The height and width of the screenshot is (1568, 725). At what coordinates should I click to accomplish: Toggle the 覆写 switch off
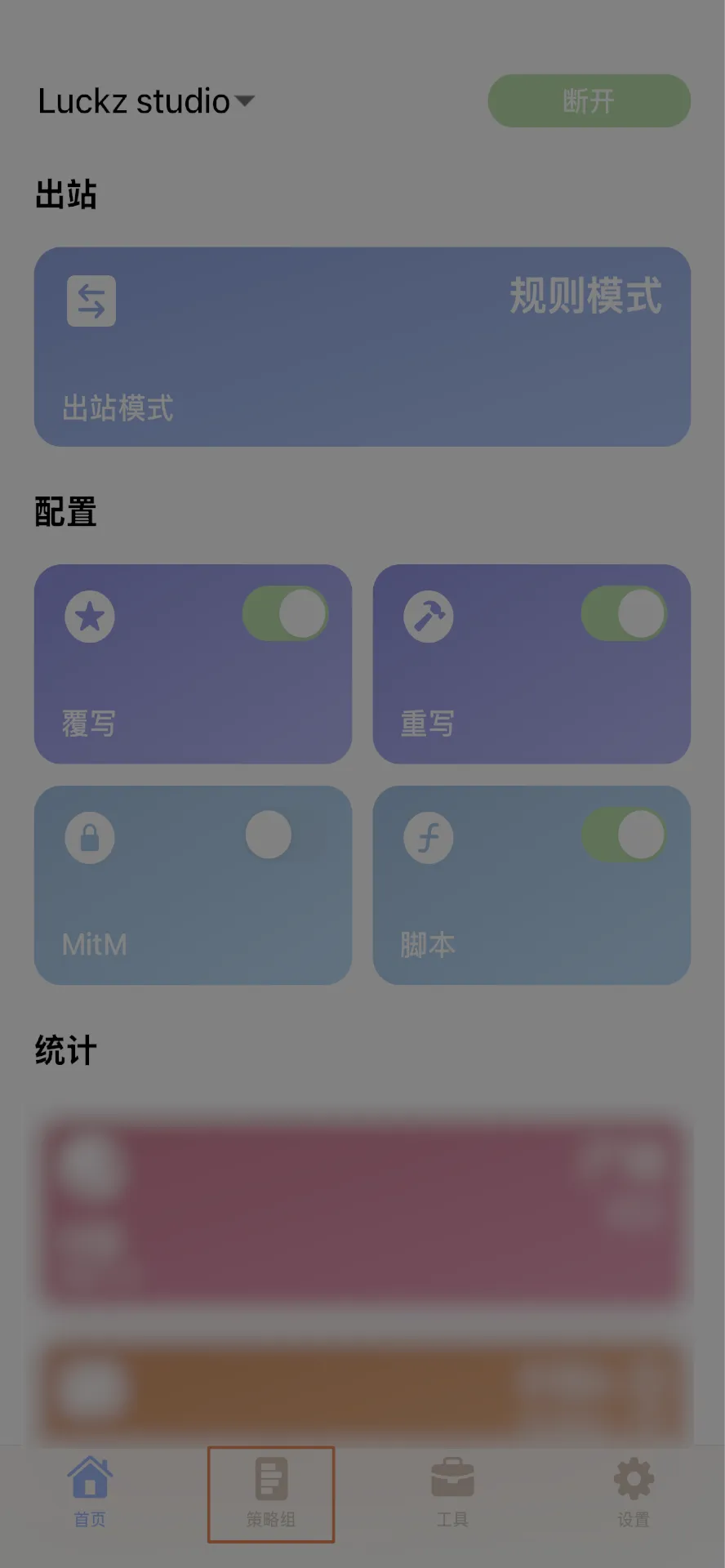pos(285,613)
